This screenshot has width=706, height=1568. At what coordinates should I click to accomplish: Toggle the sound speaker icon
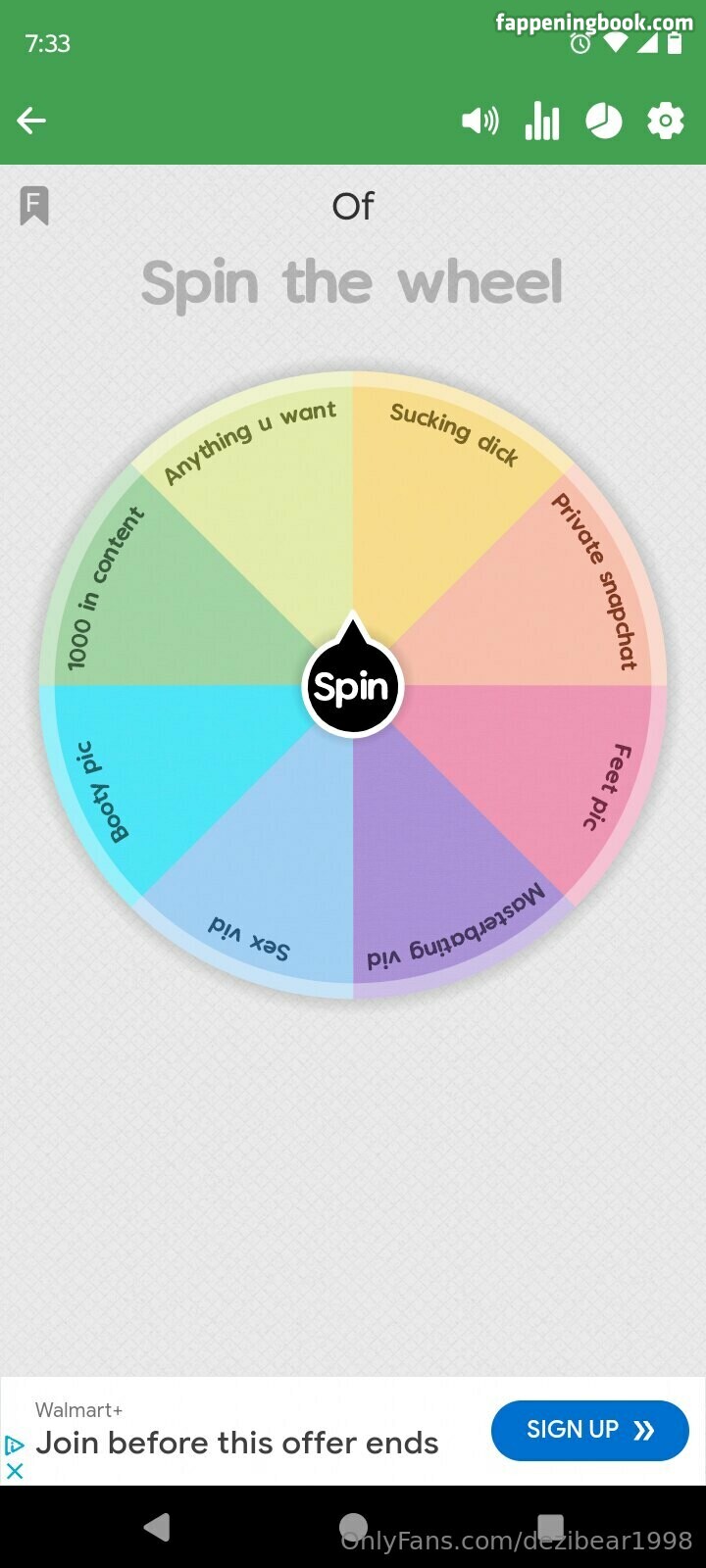point(479,121)
